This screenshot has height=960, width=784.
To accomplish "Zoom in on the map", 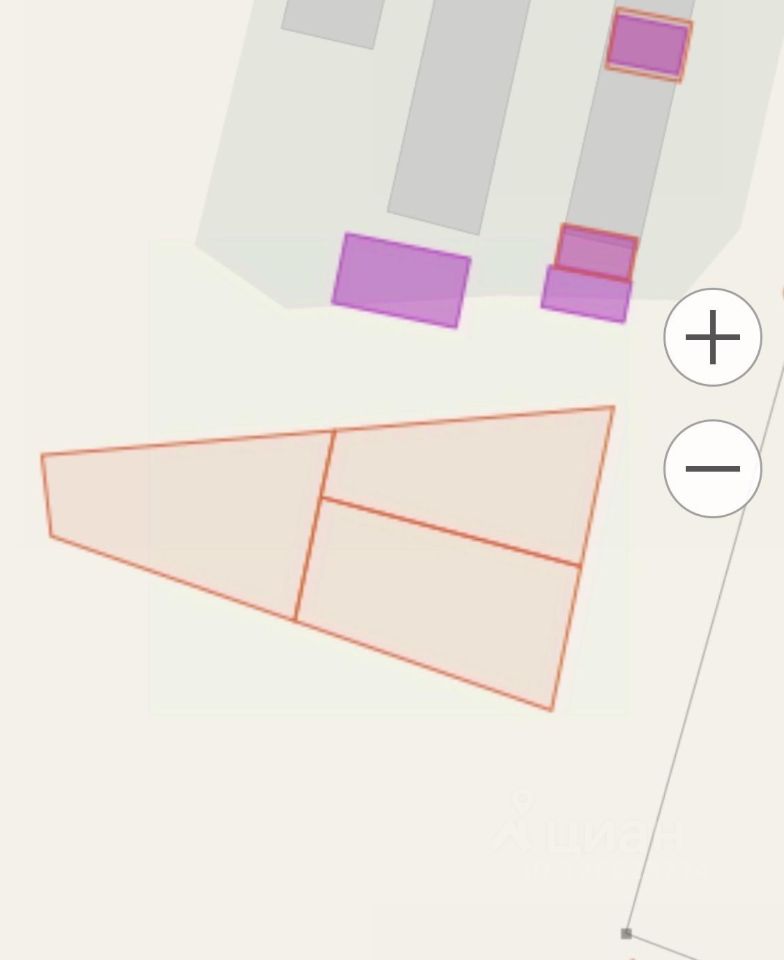I will pos(712,337).
